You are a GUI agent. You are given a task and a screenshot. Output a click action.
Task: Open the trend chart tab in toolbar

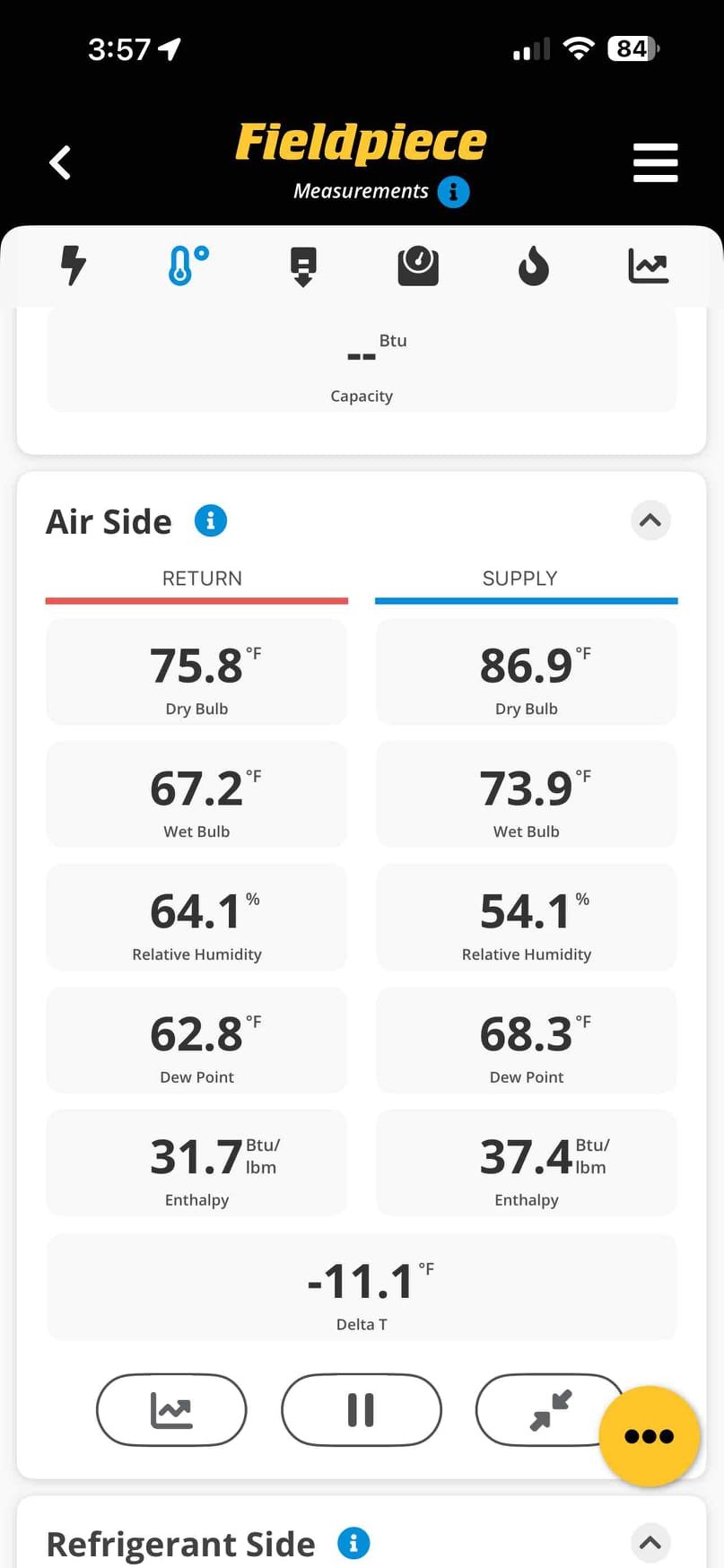tap(648, 266)
